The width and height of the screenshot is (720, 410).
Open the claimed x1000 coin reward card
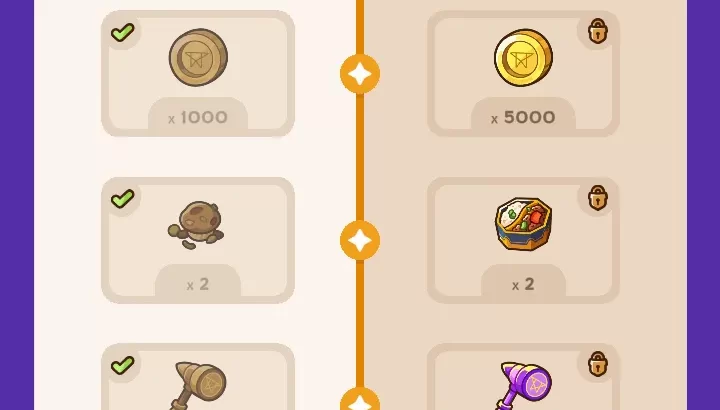coord(198,73)
